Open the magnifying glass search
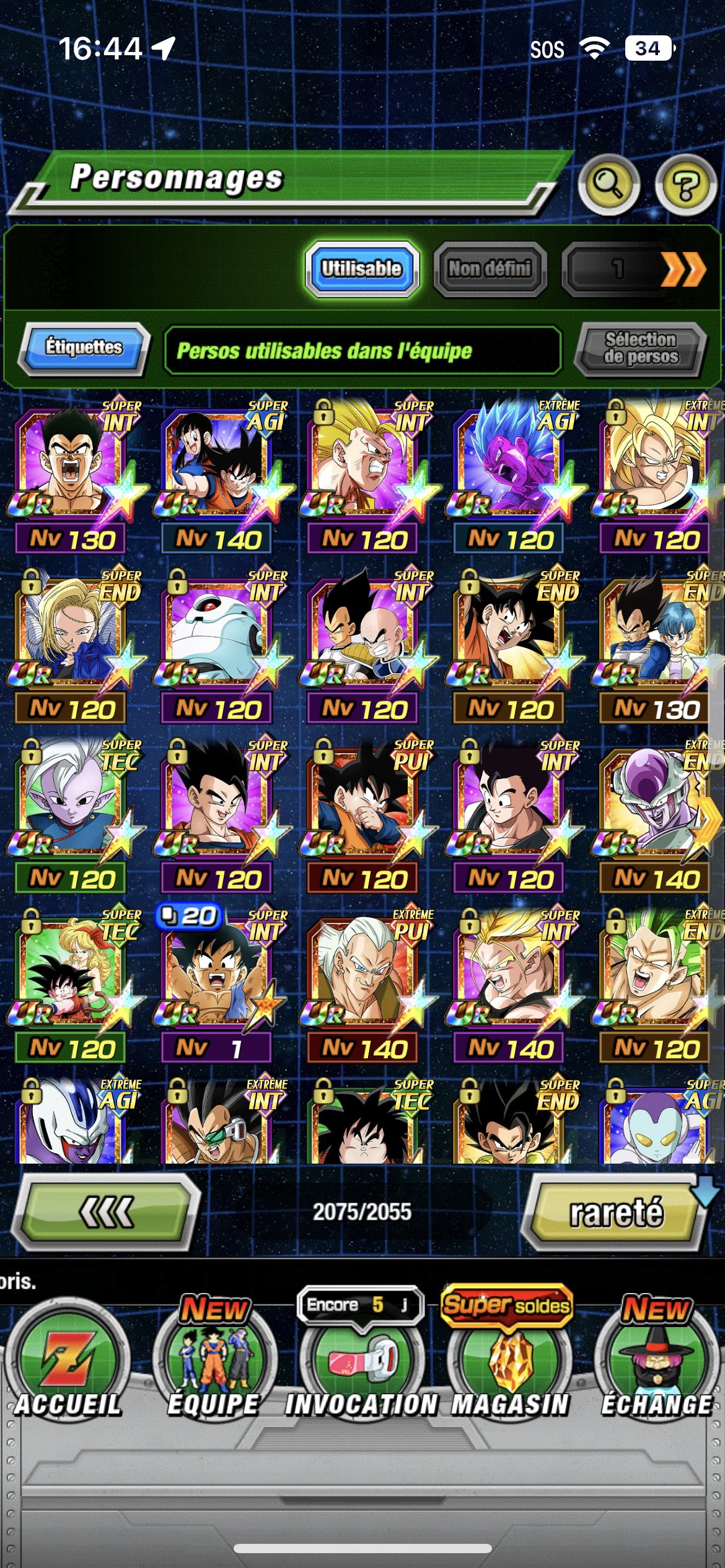 click(x=609, y=184)
